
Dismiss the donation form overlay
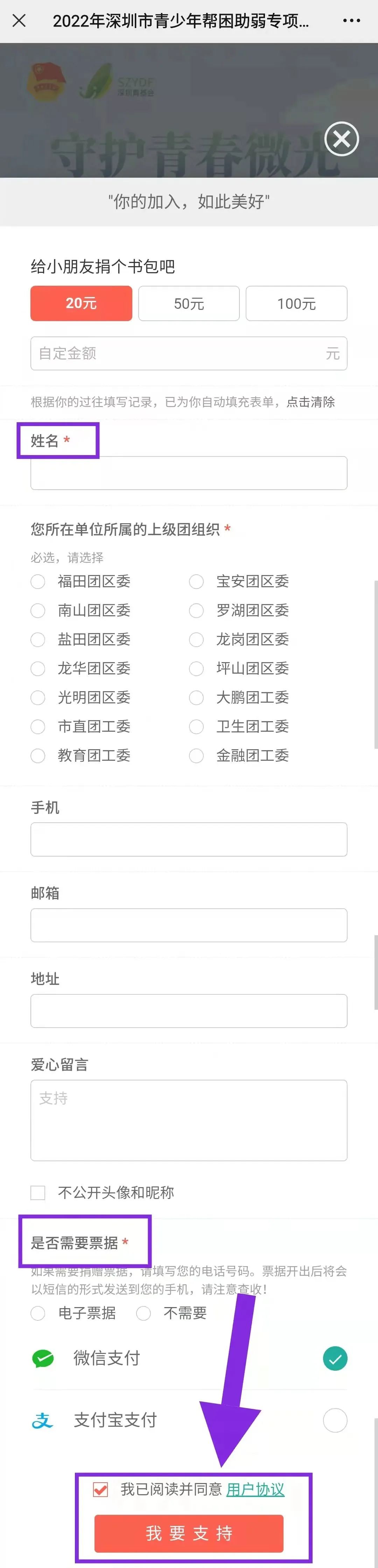[x=342, y=139]
